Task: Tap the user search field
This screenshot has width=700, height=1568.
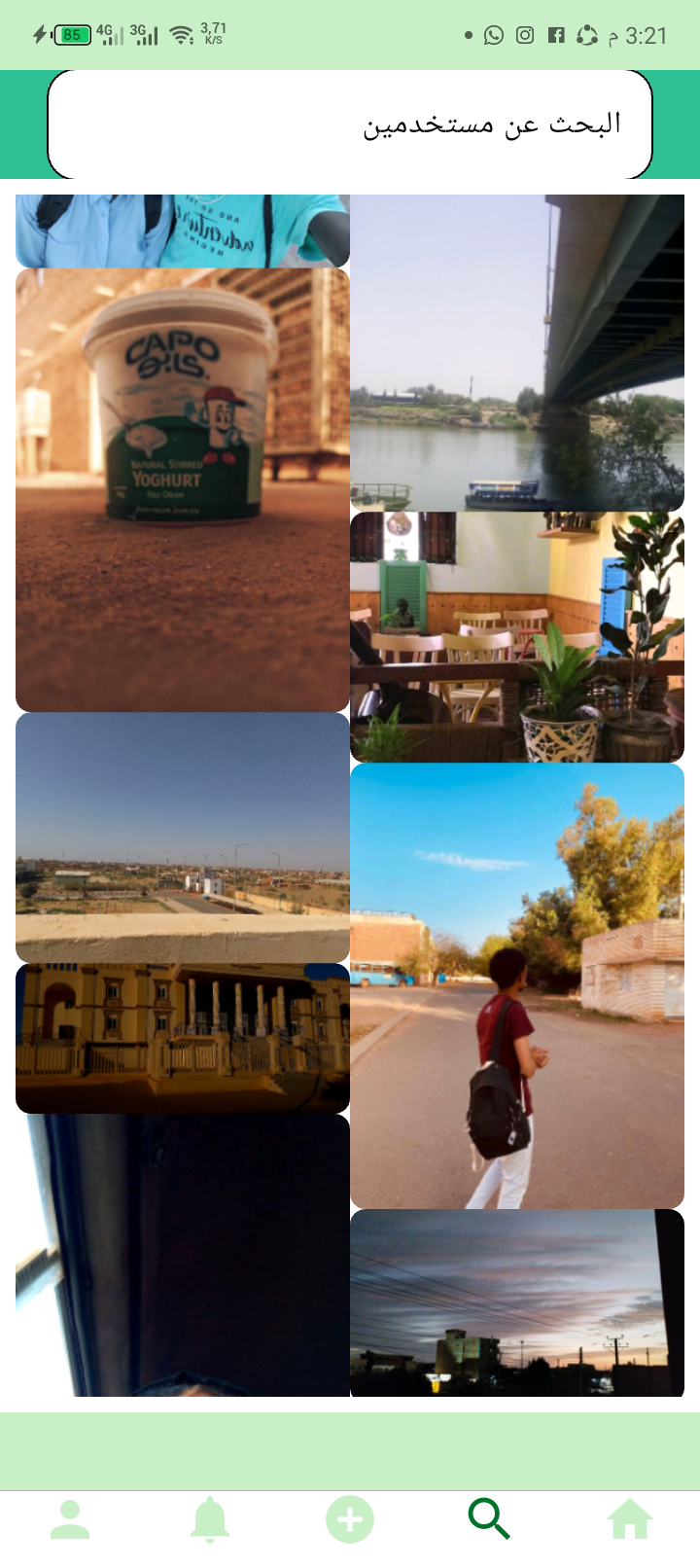Action: pyautogui.click(x=350, y=125)
